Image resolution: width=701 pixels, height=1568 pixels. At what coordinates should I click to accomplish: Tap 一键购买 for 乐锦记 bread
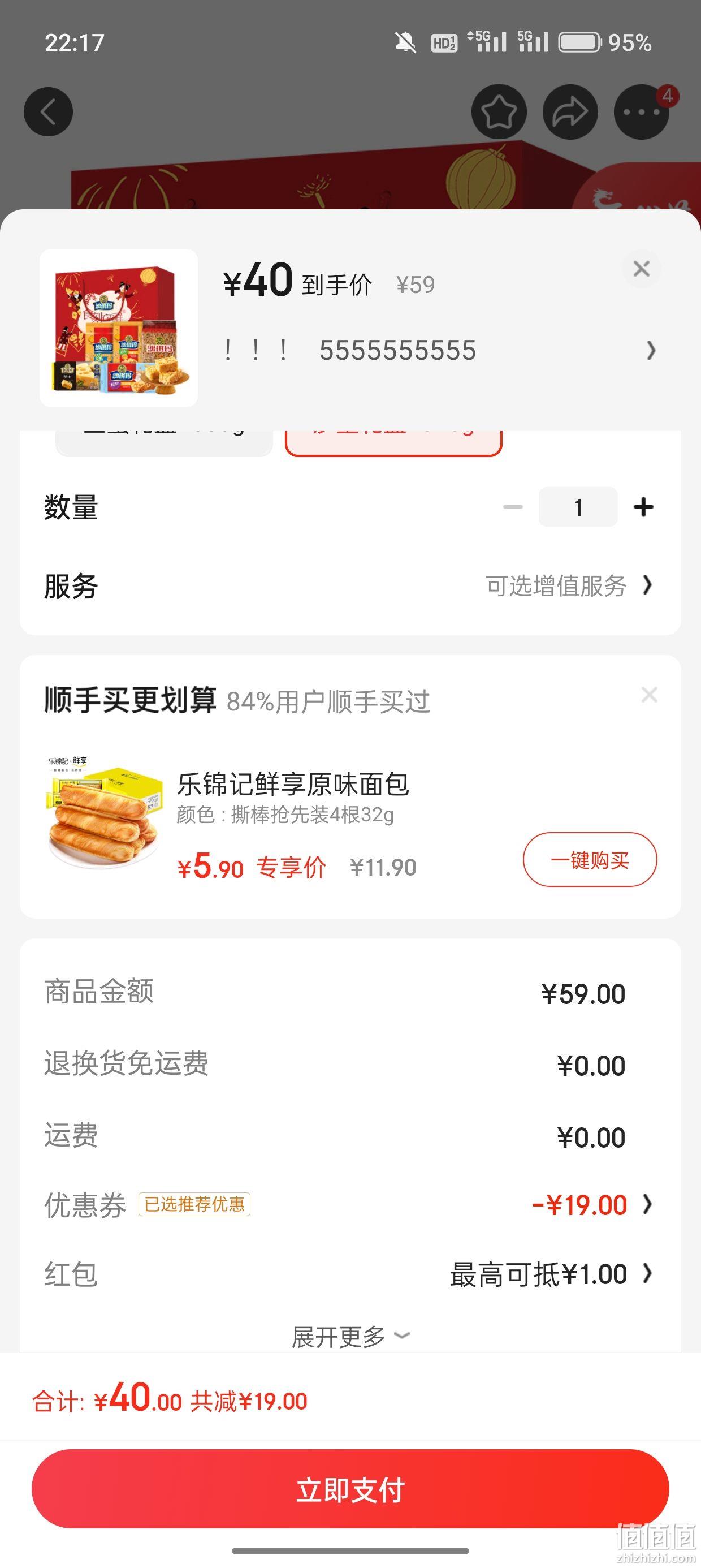coord(590,859)
